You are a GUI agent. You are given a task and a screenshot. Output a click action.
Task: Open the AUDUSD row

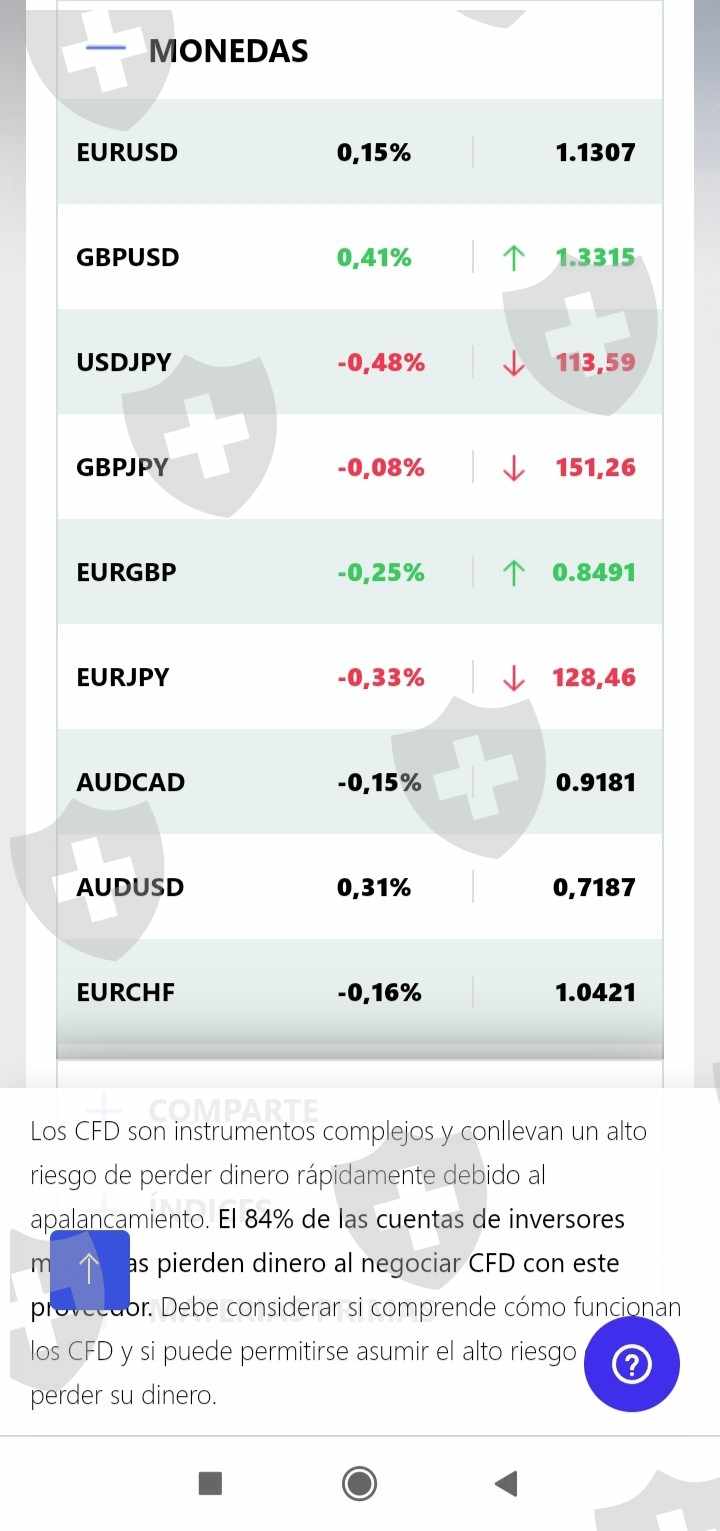(358, 888)
